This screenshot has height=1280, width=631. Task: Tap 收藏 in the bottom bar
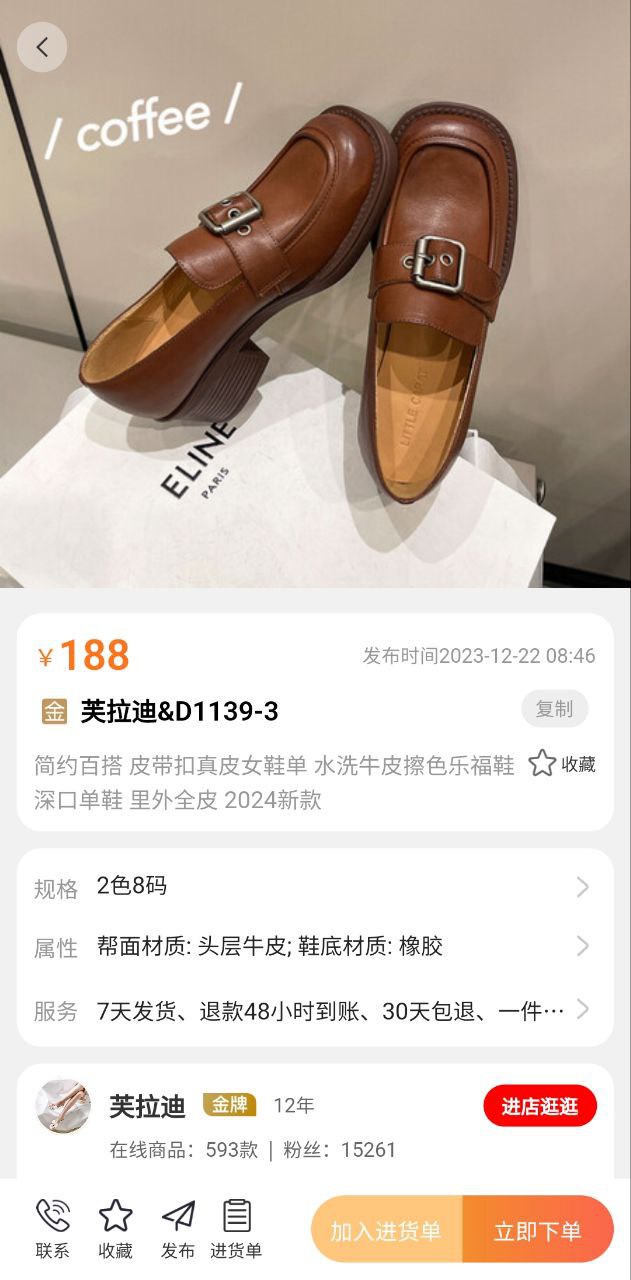tap(115, 1228)
